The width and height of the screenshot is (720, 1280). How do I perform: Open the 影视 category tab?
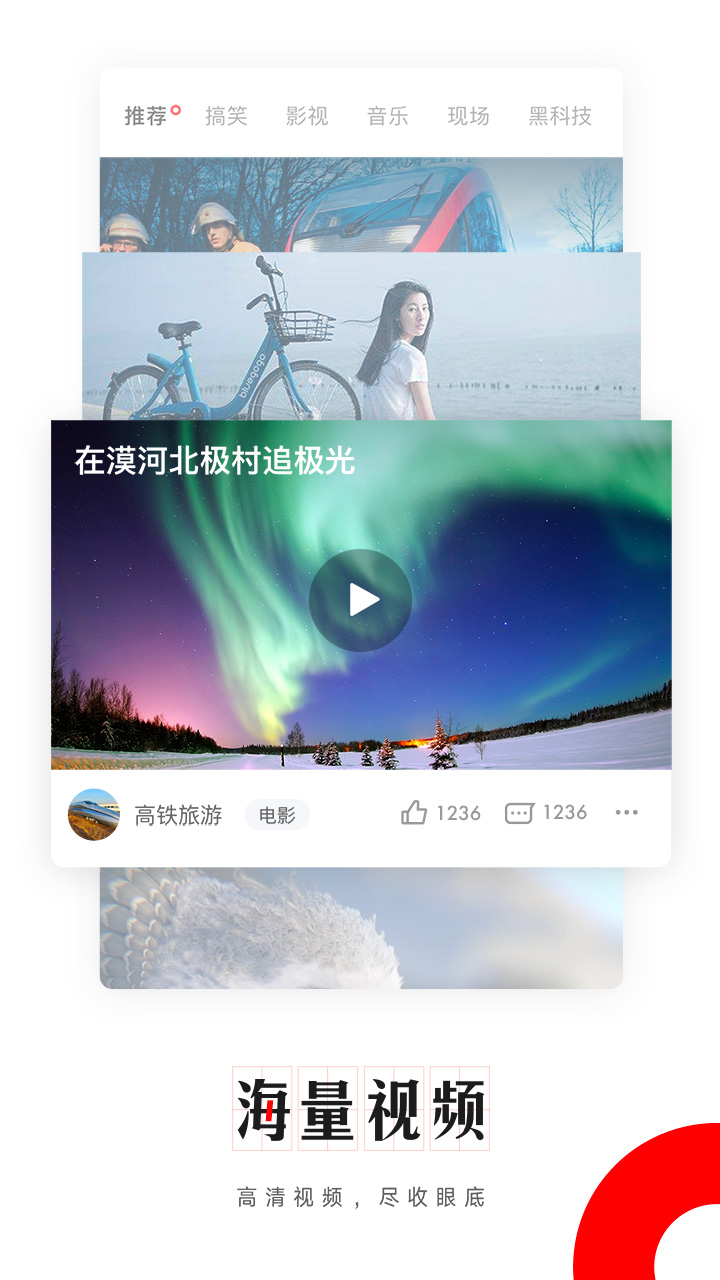pos(307,116)
